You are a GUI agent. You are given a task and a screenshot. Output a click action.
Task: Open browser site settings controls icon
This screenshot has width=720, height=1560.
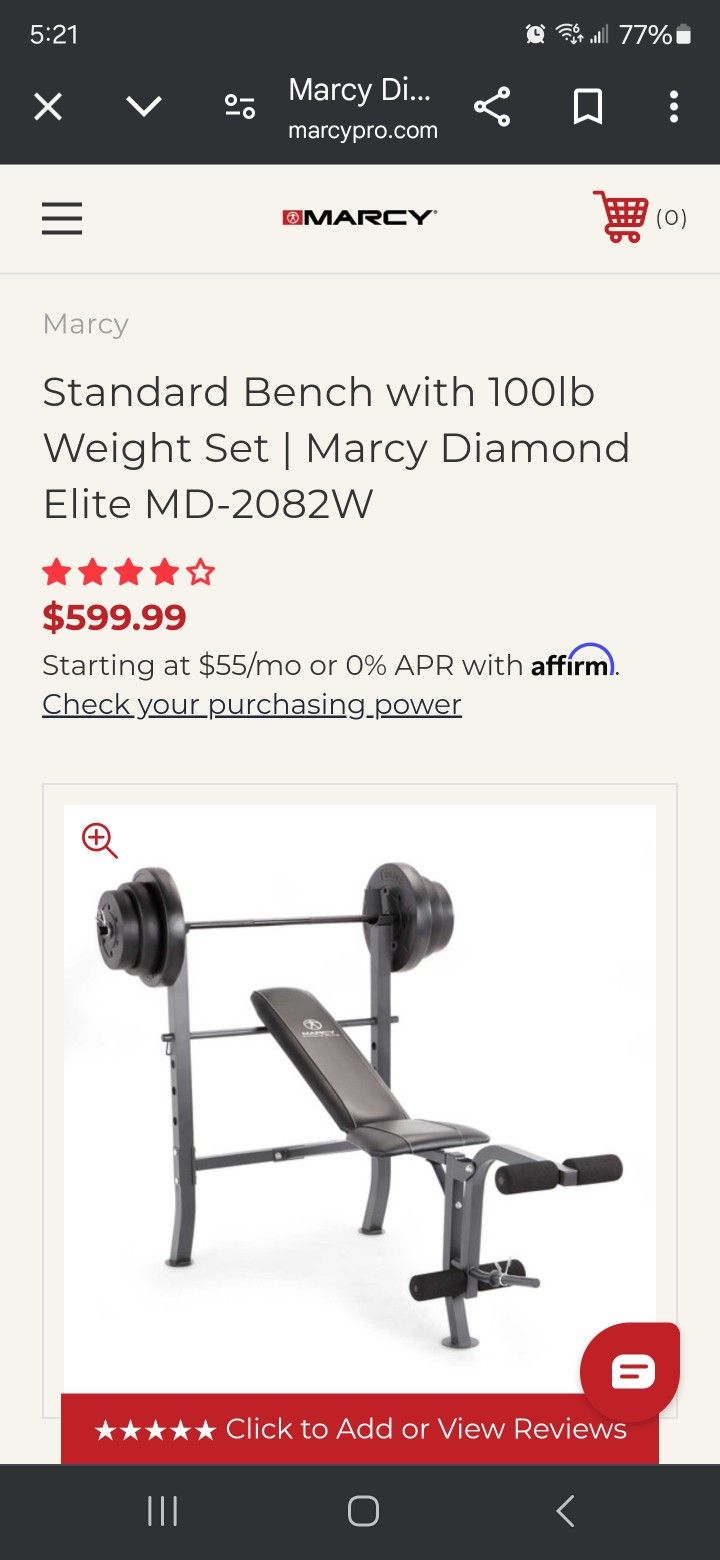(239, 106)
